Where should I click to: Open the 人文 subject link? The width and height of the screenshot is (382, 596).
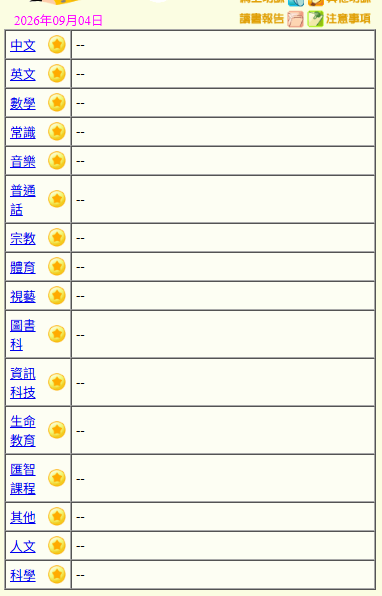[x=23, y=547]
